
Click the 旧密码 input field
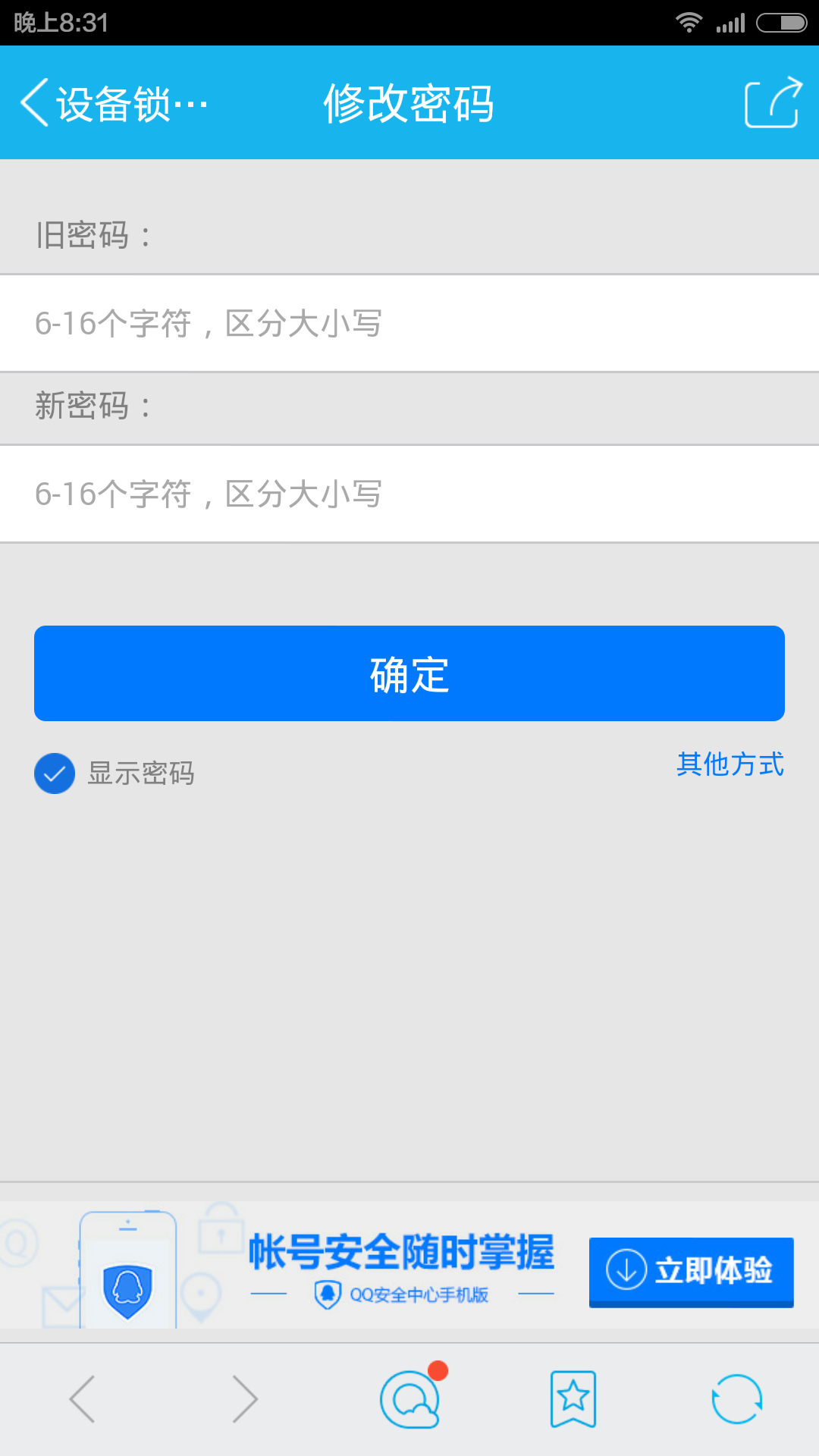409,323
